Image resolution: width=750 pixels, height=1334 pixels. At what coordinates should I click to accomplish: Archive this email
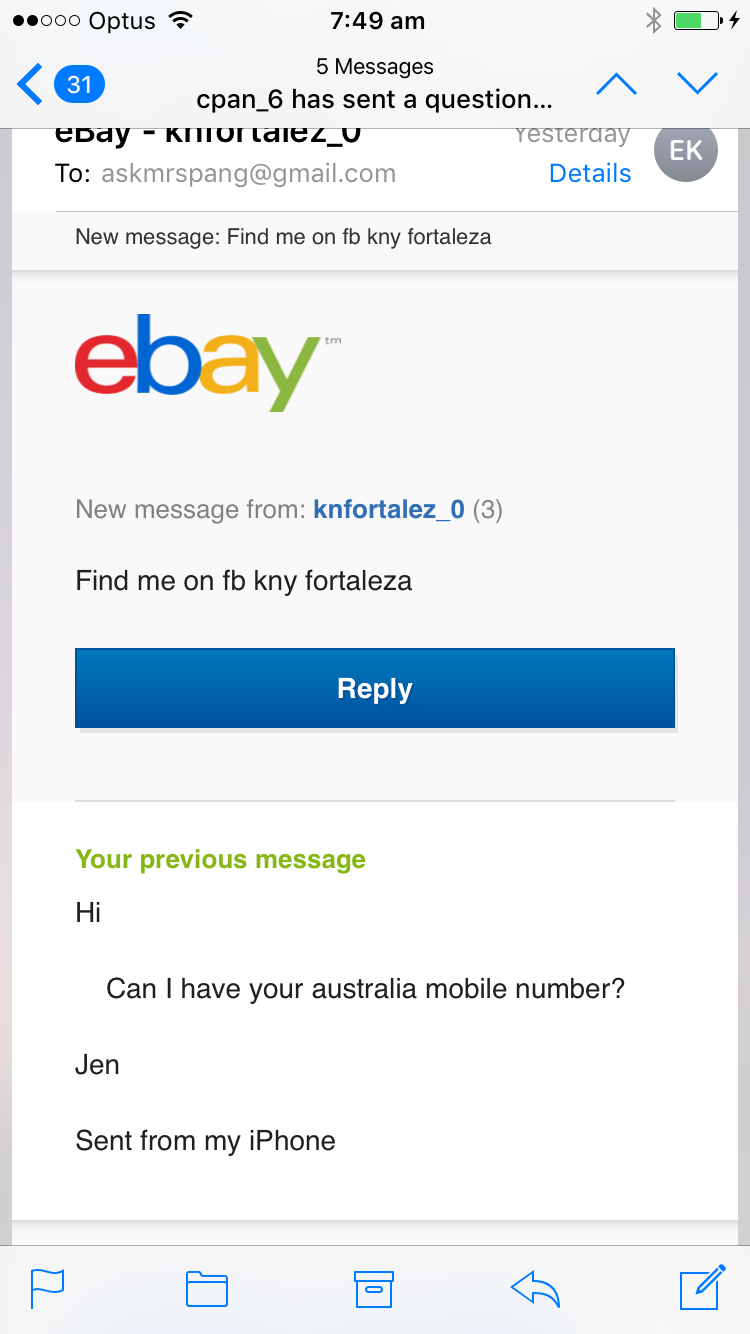[x=374, y=1288]
